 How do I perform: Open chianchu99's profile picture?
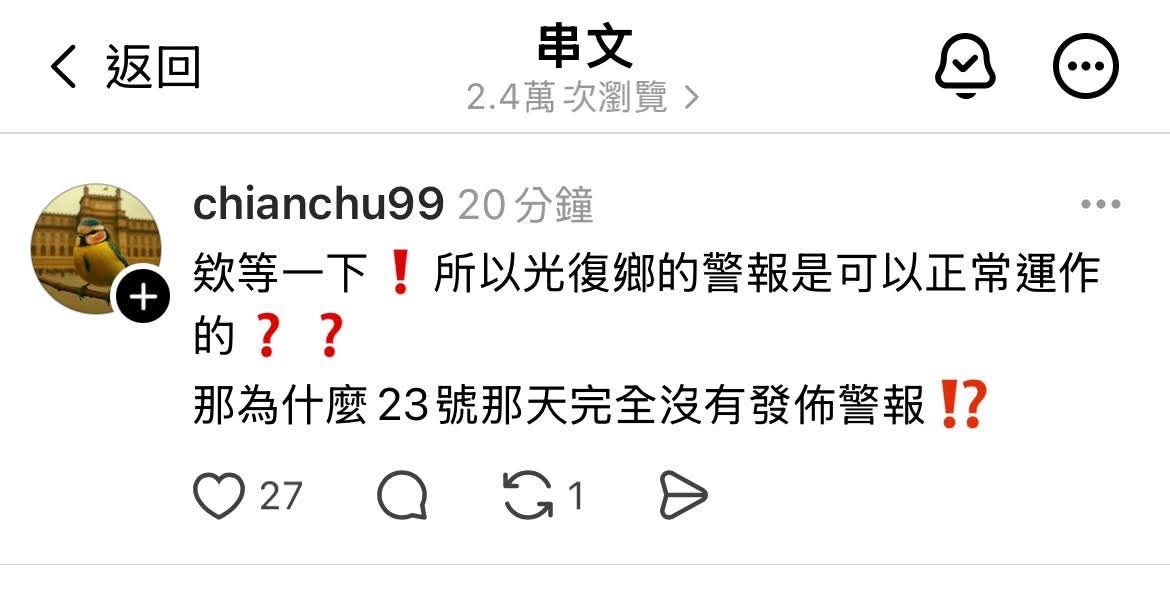click(95, 248)
